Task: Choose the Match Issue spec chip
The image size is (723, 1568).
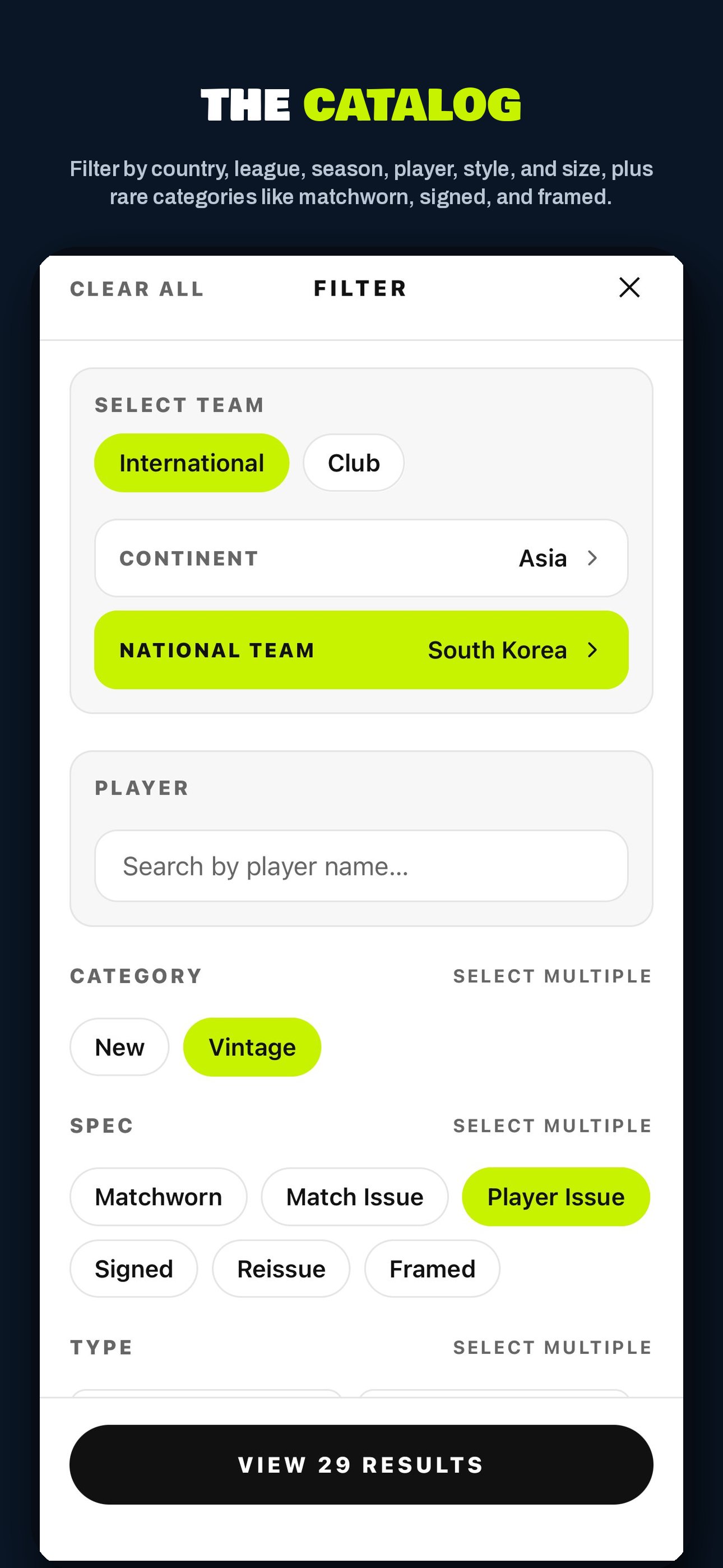Action: (x=355, y=1197)
